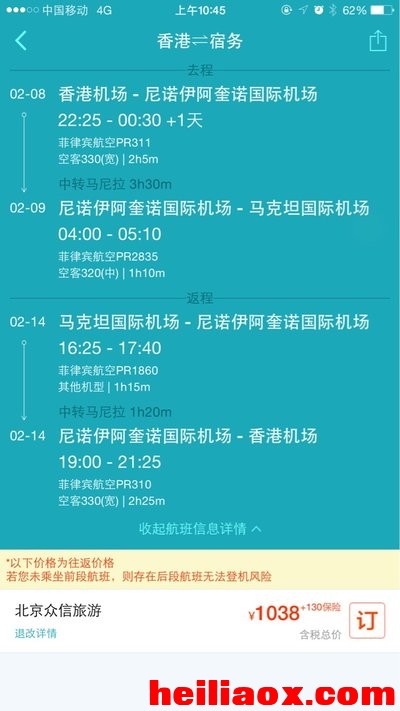Share this Hong Kong–Cebu itinerary
Viewport: 400px width, 711px height.
[x=378, y=41]
